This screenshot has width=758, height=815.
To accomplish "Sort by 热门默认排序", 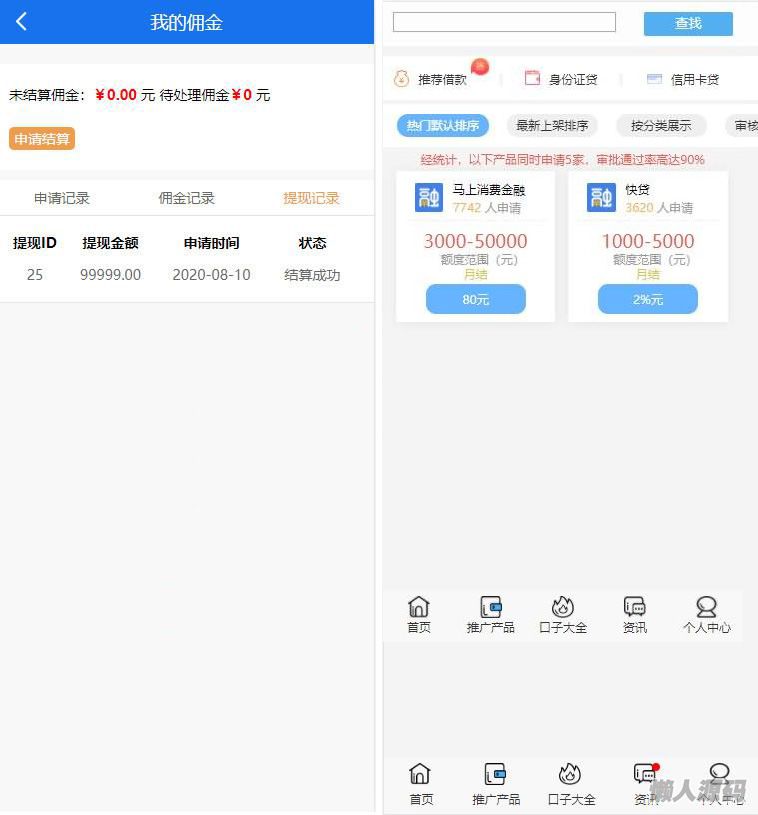I will 443,126.
